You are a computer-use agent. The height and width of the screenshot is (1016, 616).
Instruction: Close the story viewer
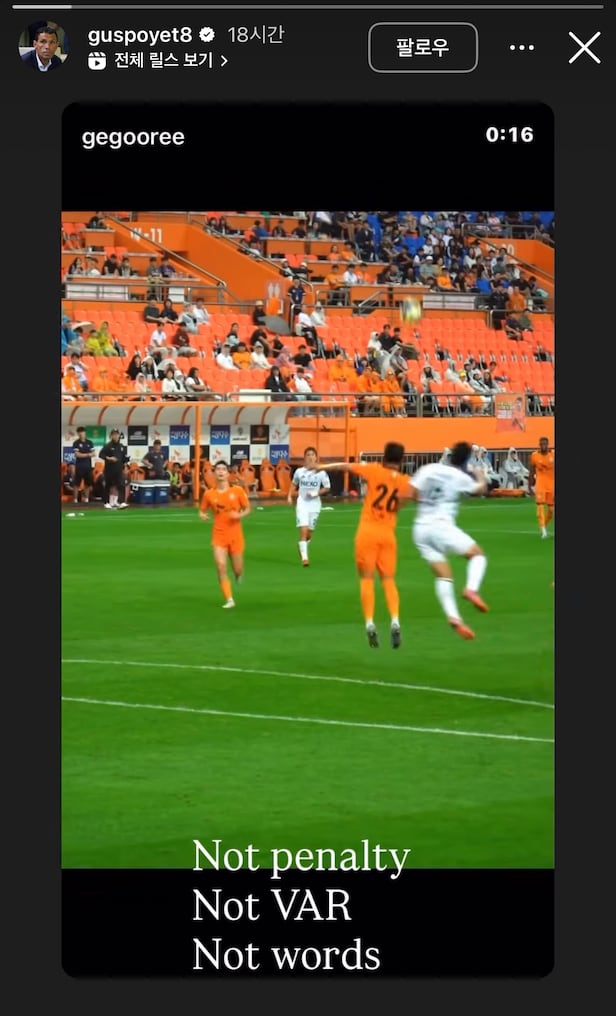584,47
